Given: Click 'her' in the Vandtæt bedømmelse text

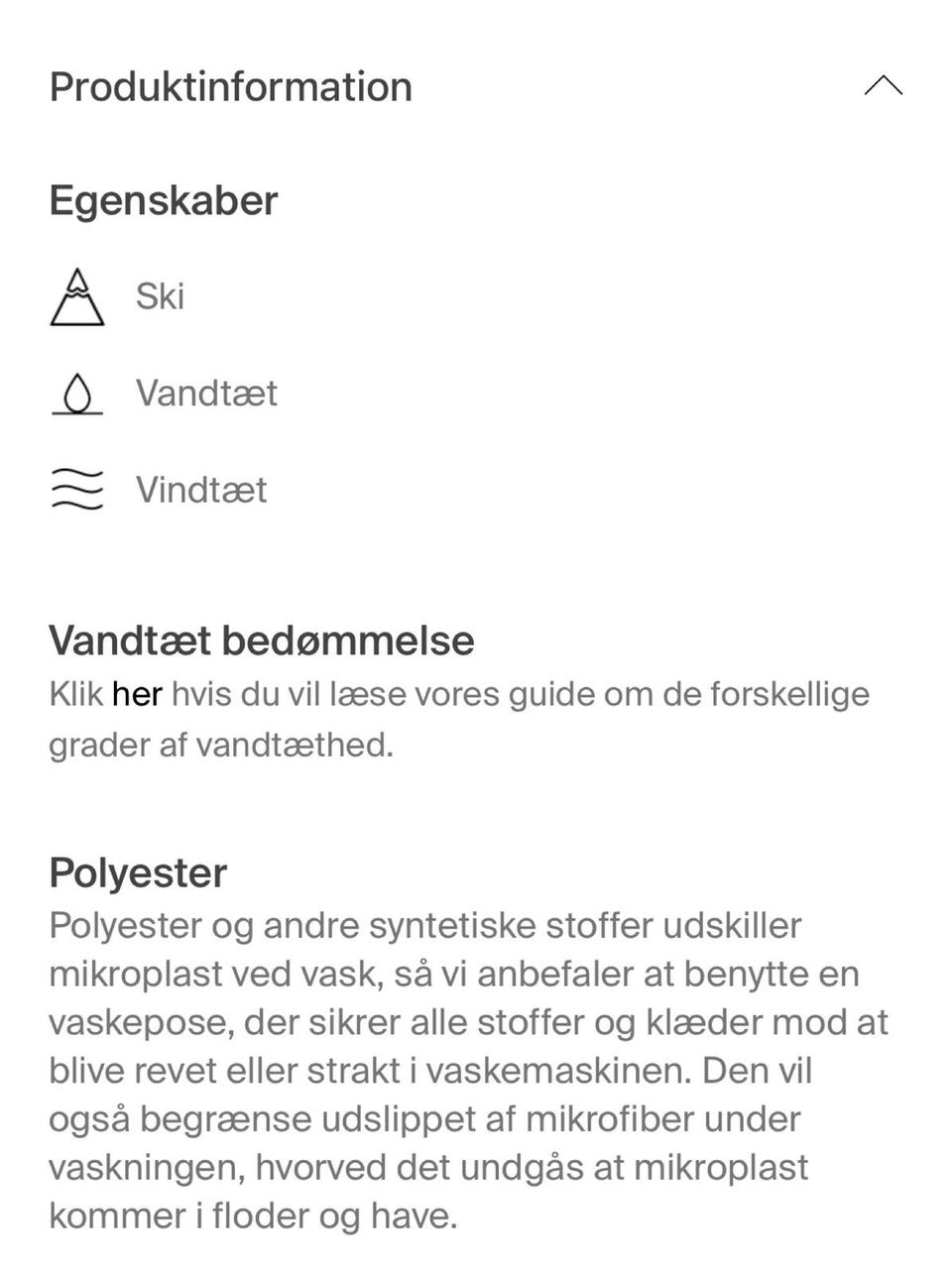Looking at the screenshot, I should 138,694.
